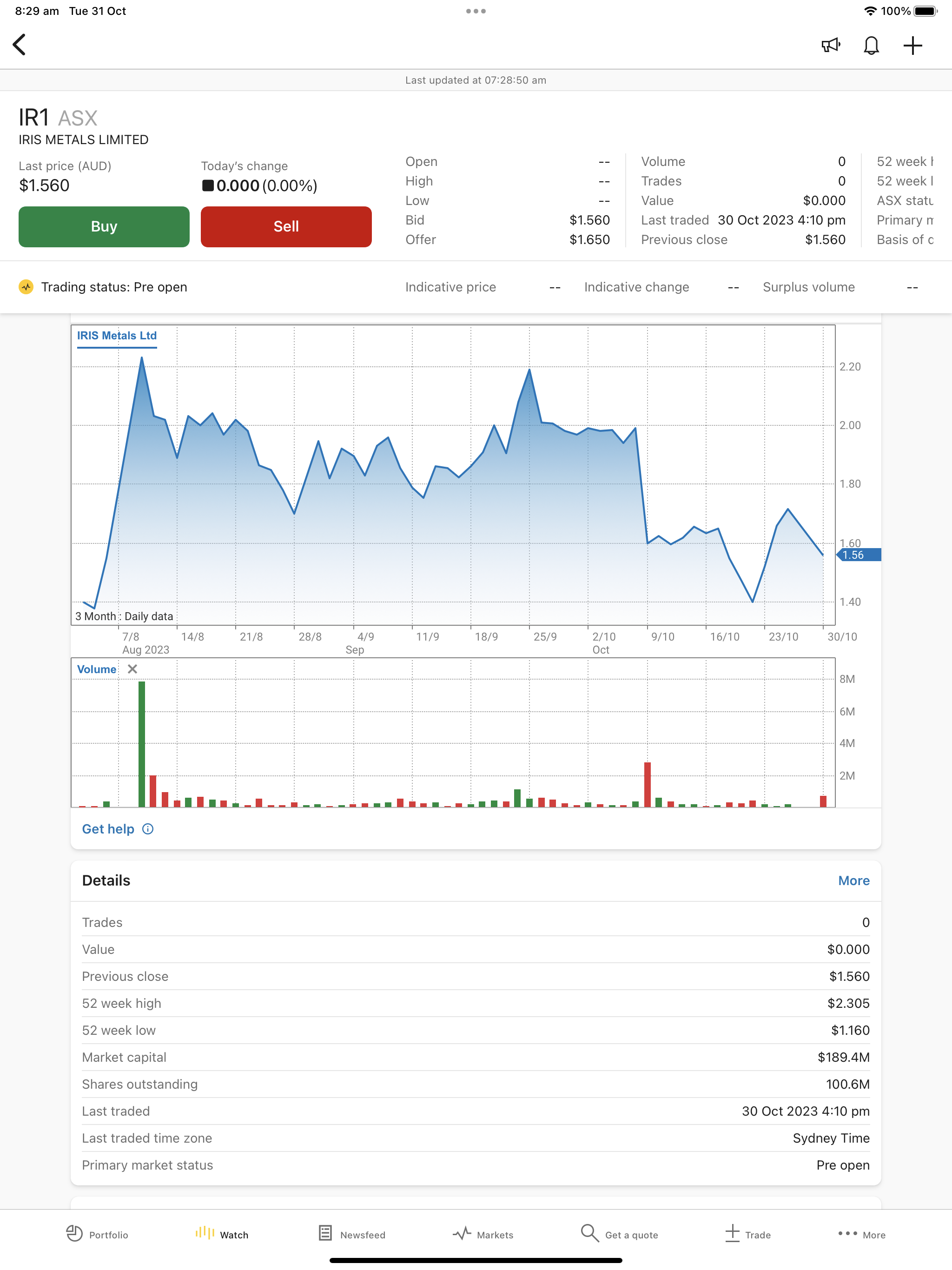This screenshot has height=1270, width=952.
Task: Open More in the Details section
Action: [x=853, y=880]
